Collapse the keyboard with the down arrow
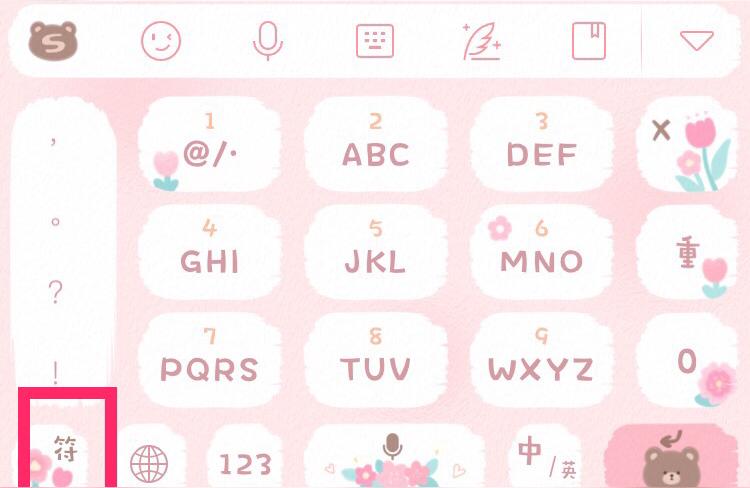Viewport: 750px width, 488px height. 695,41
